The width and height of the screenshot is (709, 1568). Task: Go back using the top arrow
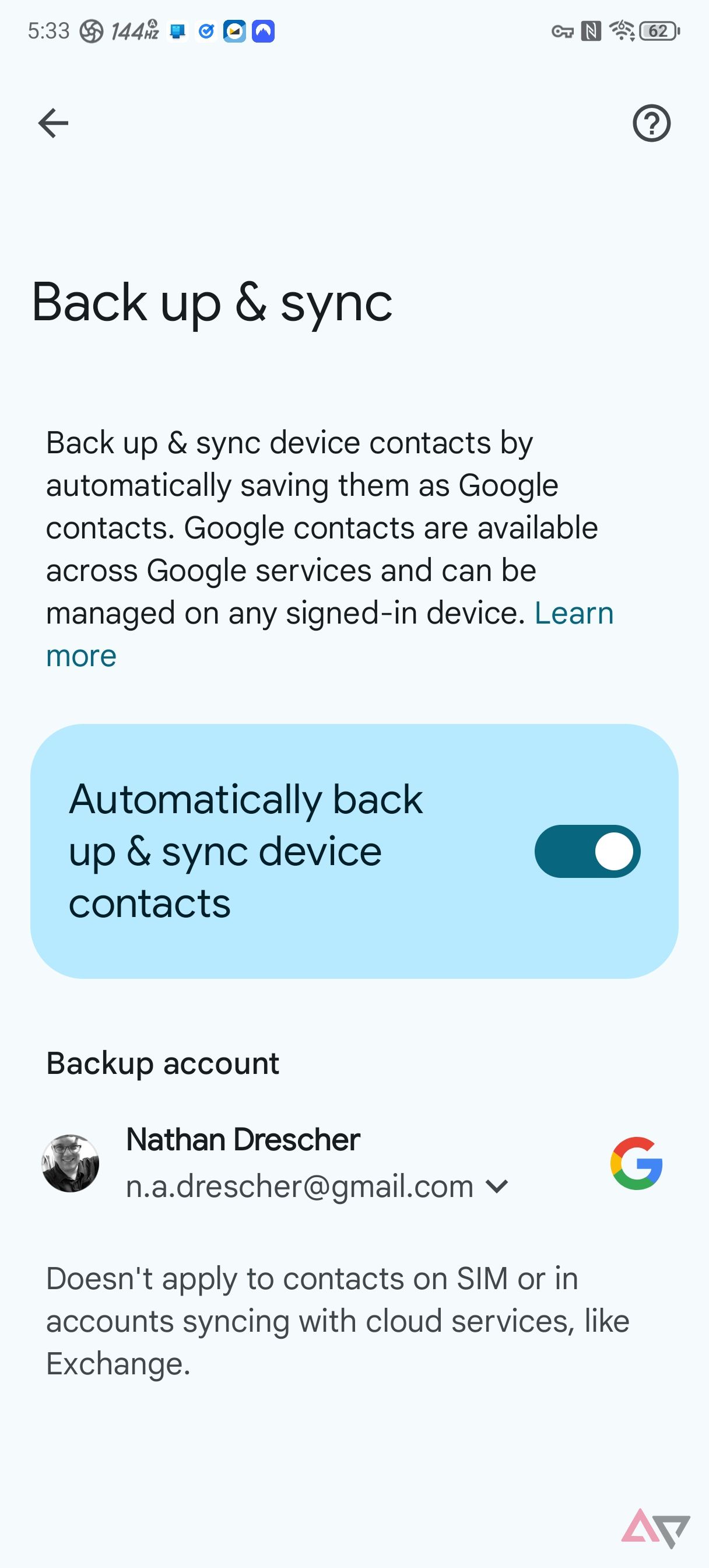pyautogui.click(x=53, y=124)
